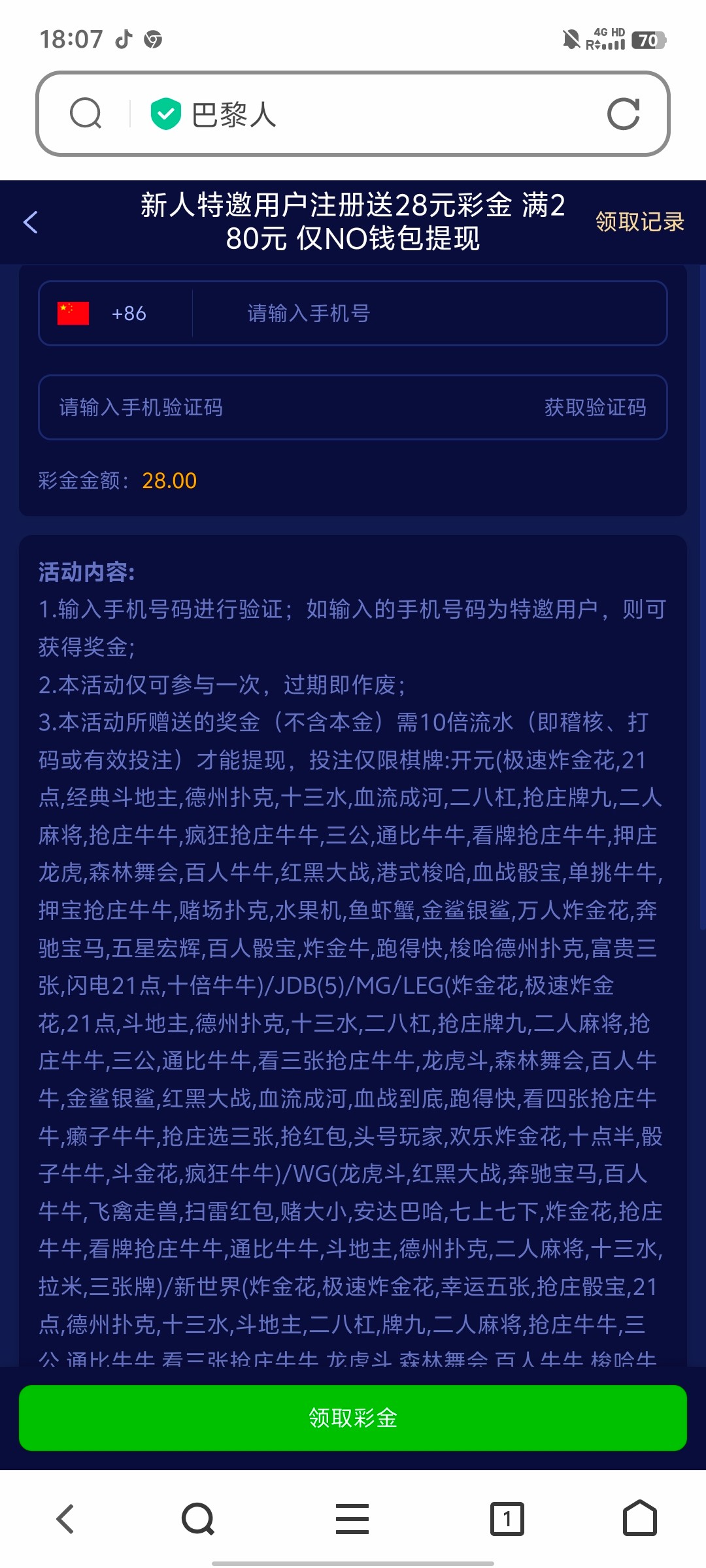This screenshot has width=706, height=1568.
Task: Open 领取记录 claim records
Action: point(639,222)
